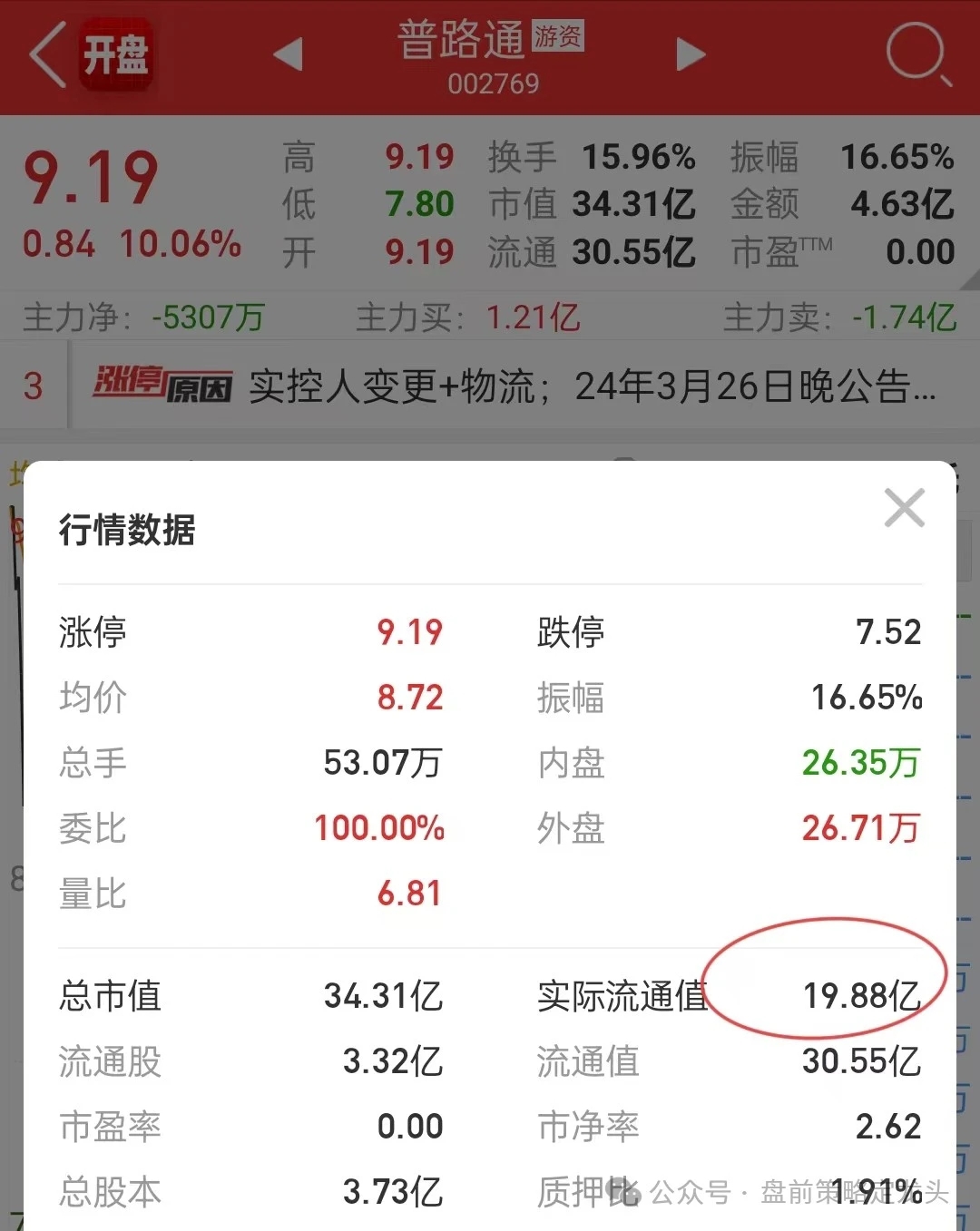Open the 开盘 app badge icon
Image resolution: width=980 pixels, height=1231 pixels.
[116, 54]
